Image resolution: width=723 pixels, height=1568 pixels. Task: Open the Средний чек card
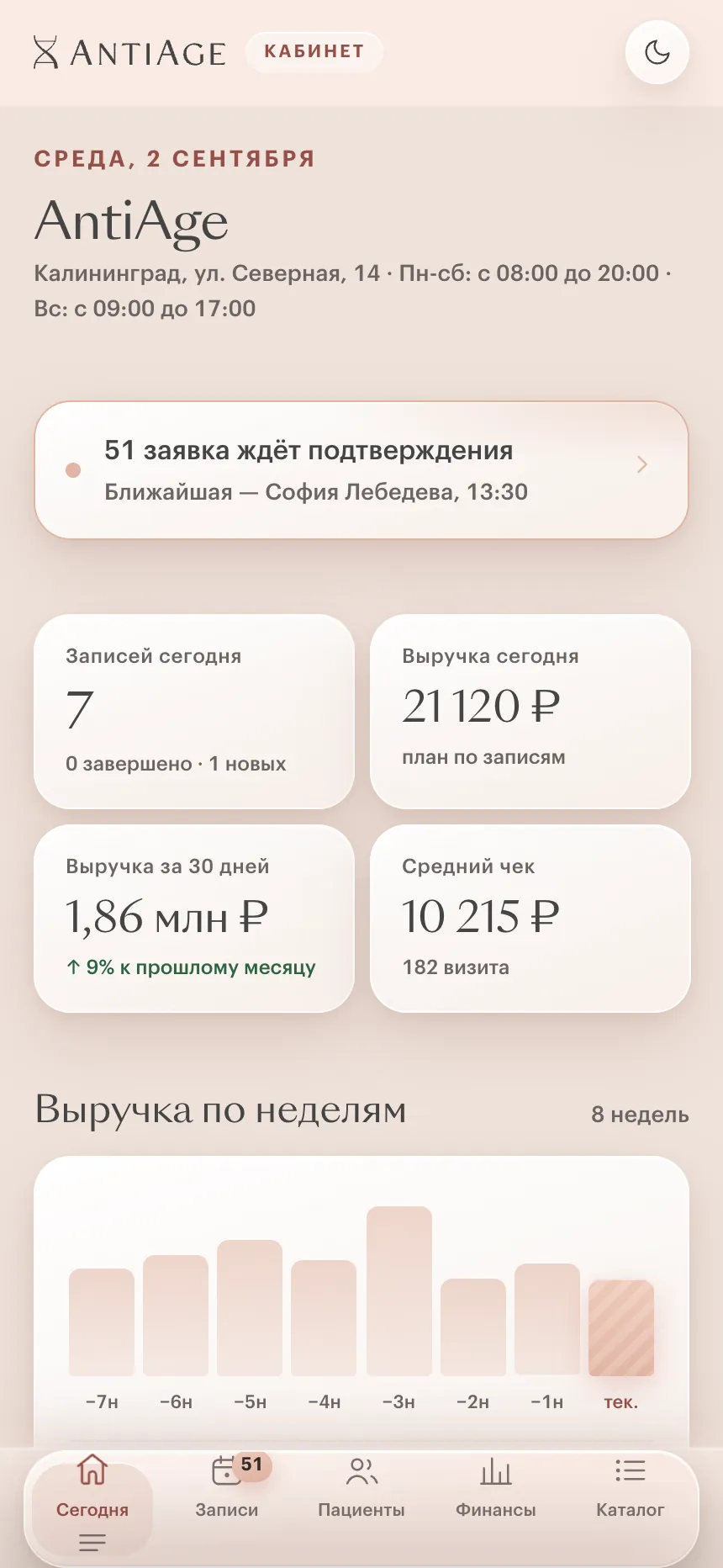[530, 919]
